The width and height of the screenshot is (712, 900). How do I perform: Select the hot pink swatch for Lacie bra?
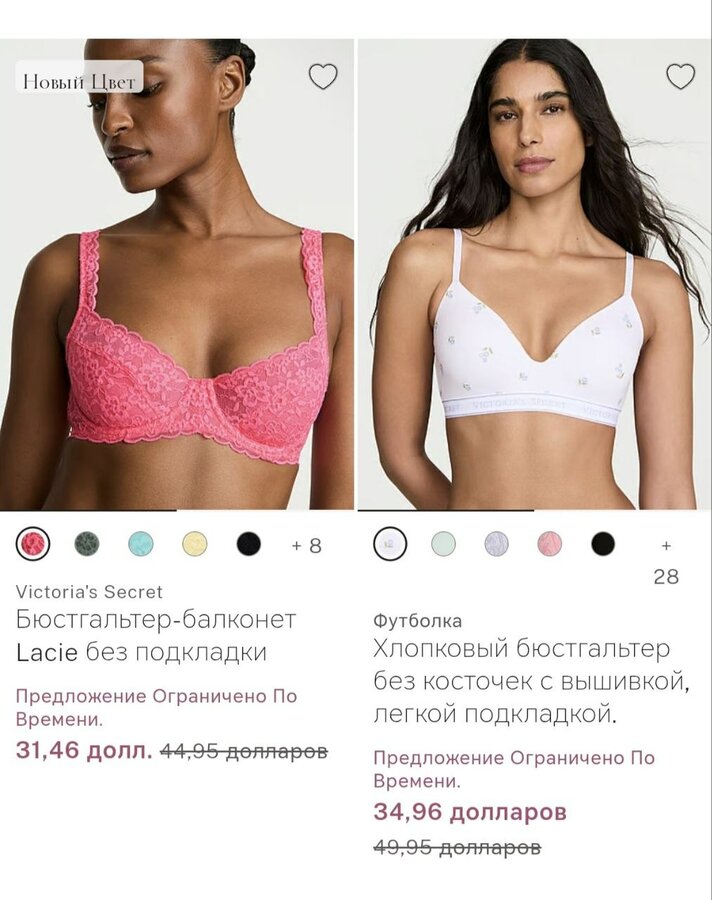[33, 544]
